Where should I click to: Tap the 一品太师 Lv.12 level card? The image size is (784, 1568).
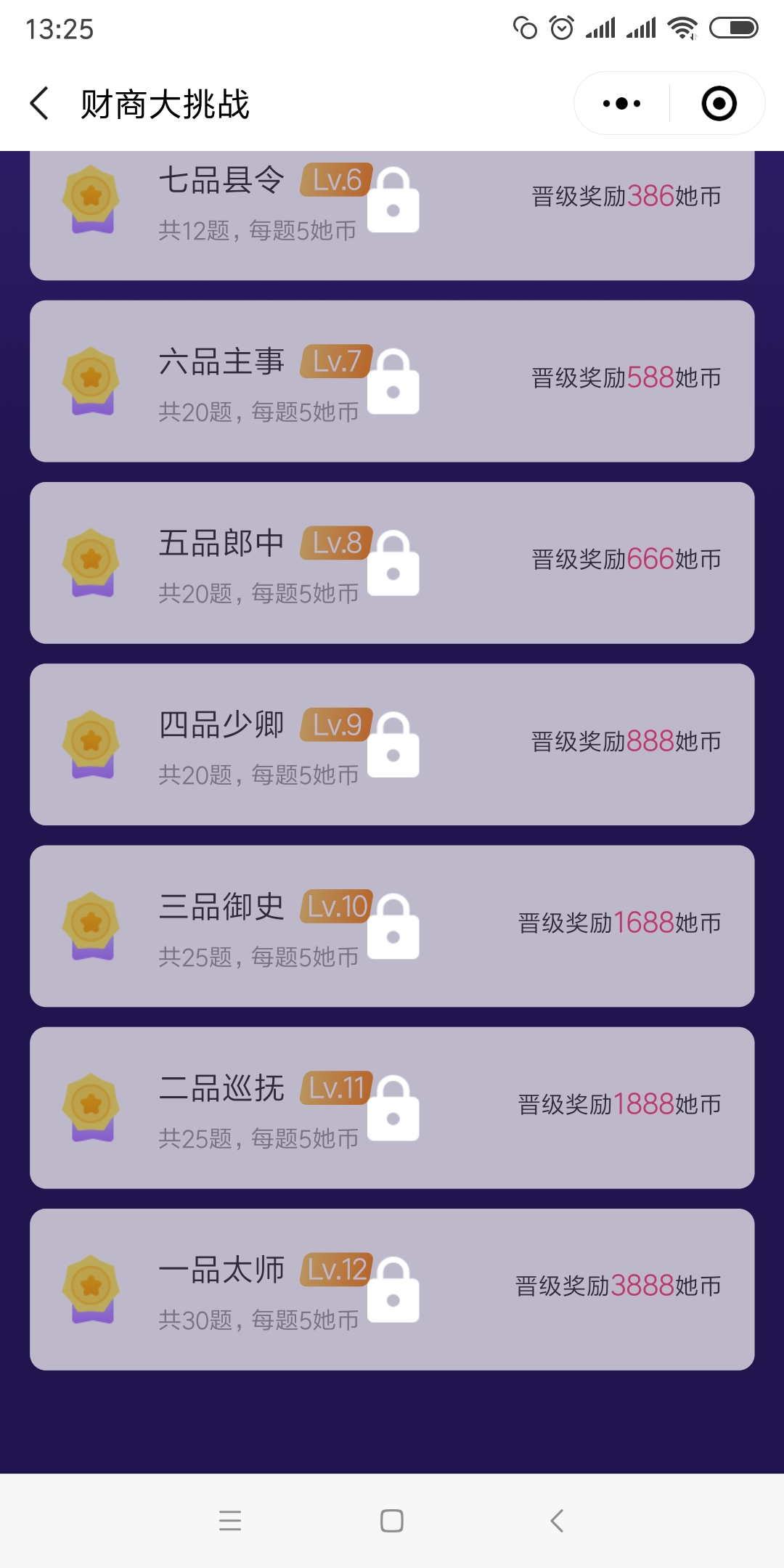click(x=392, y=1289)
